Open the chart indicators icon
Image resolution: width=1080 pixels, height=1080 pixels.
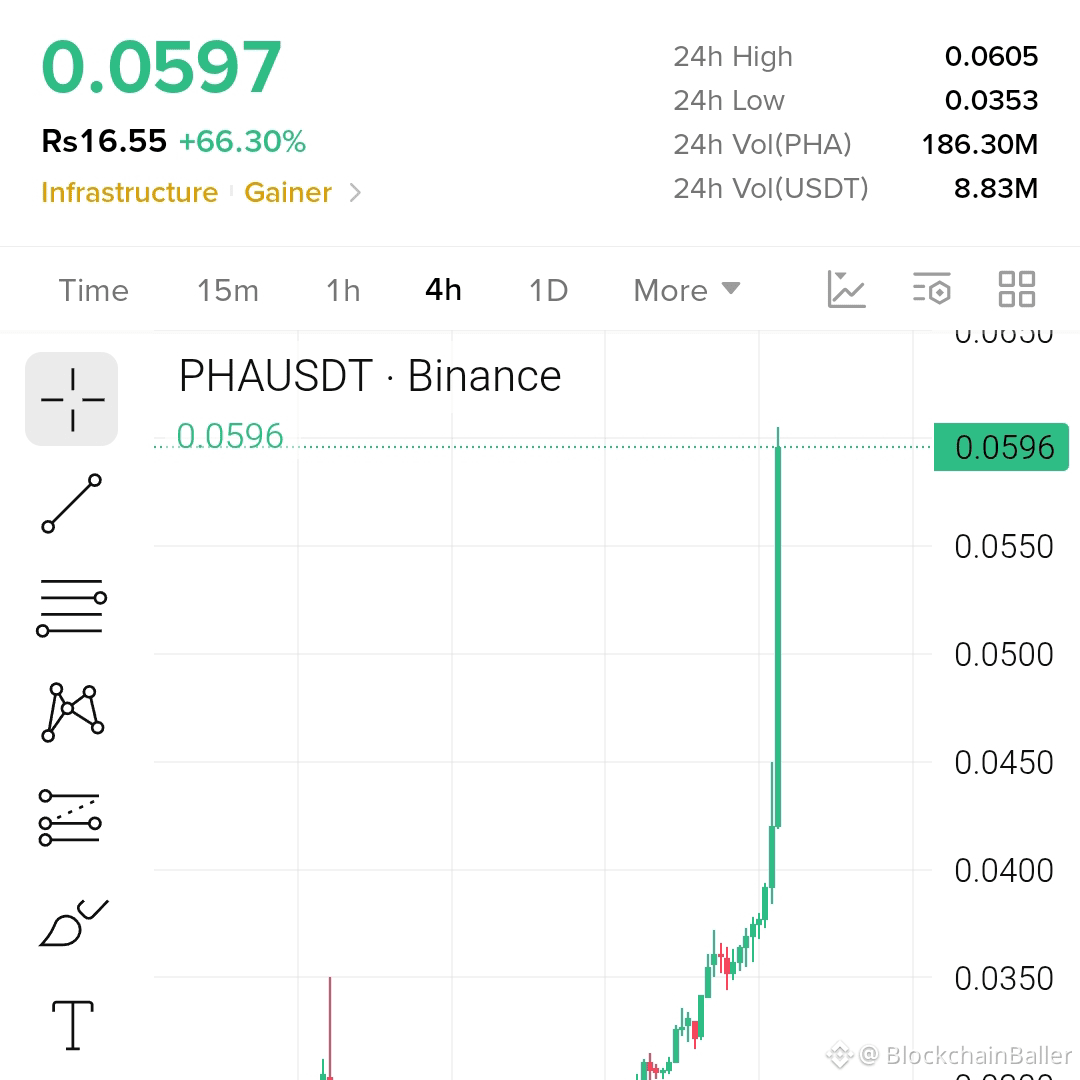847,289
